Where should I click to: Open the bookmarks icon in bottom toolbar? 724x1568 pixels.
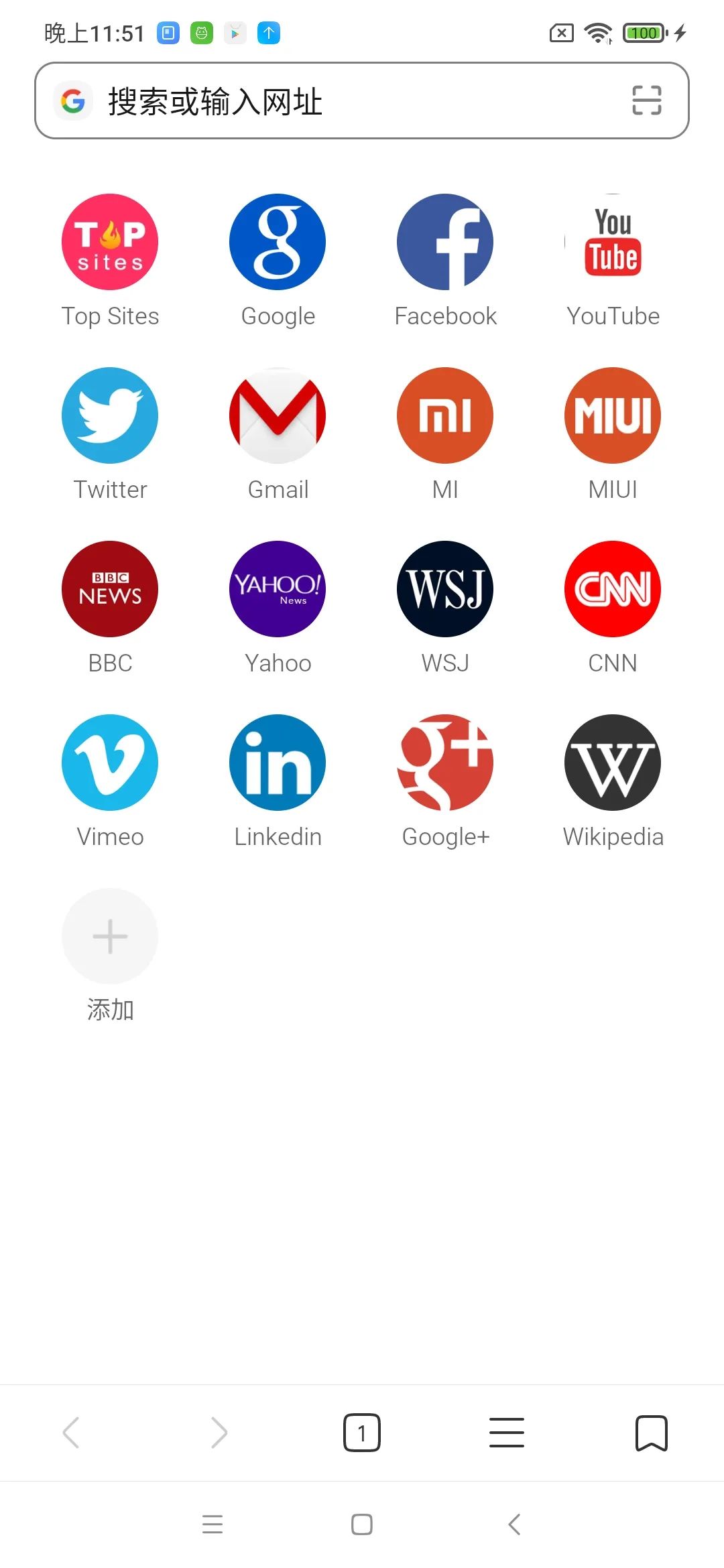[652, 1433]
